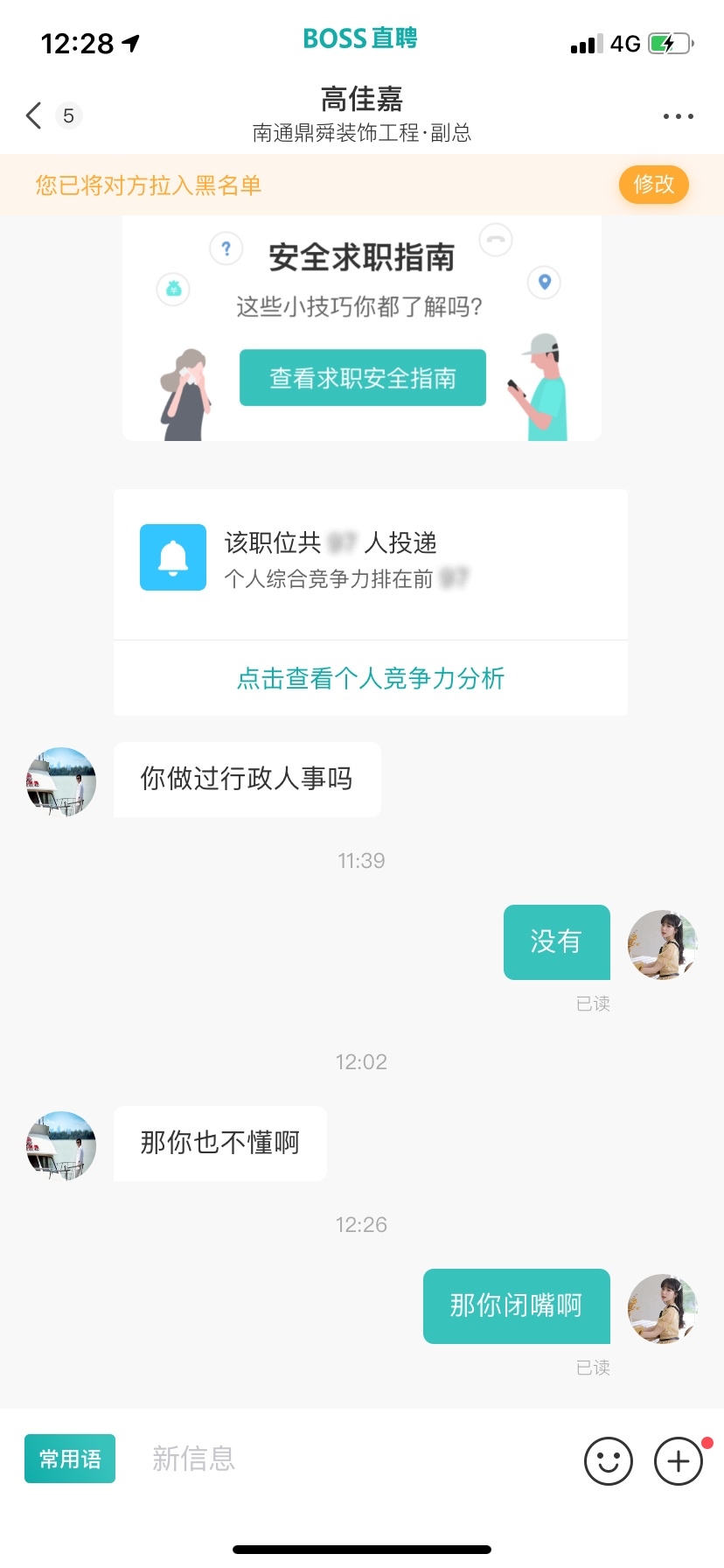Open the emoji picker
724x1568 pixels.
[x=608, y=1460]
